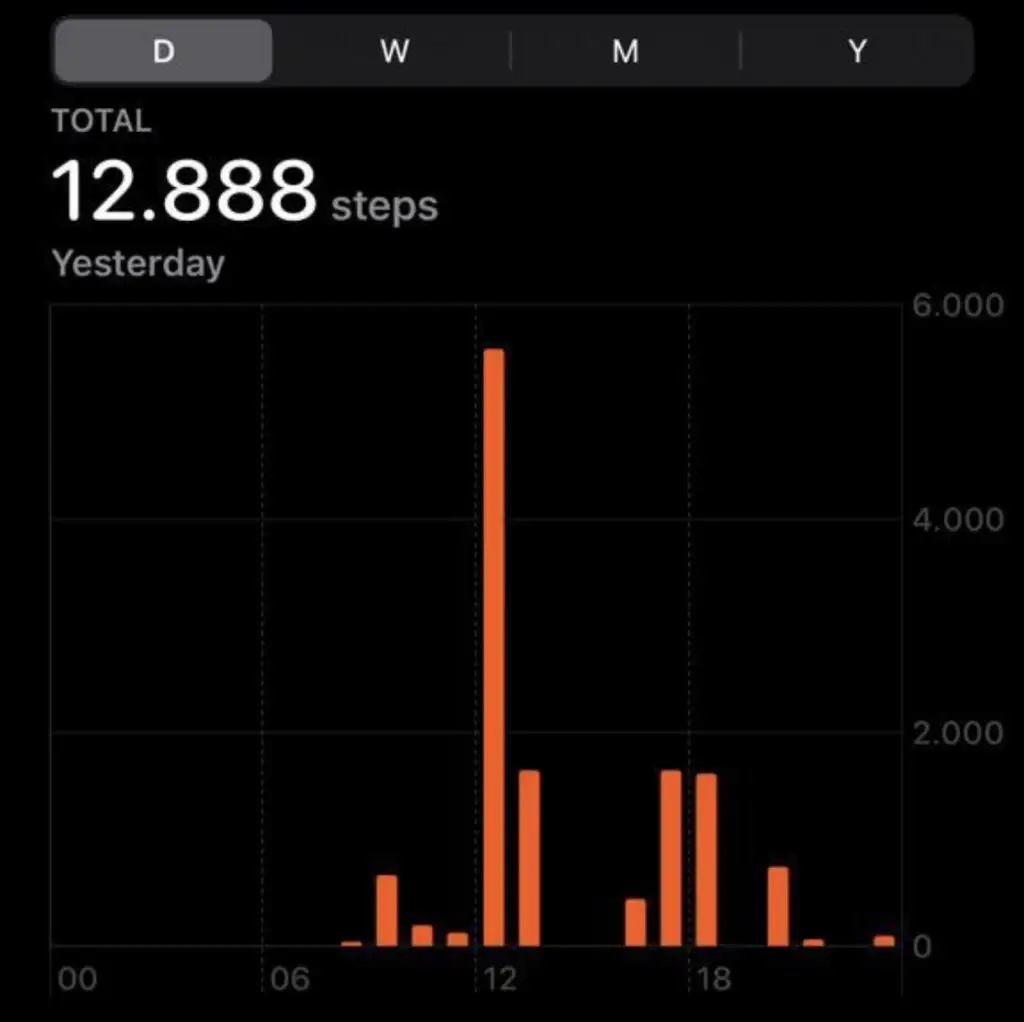Screen dimensions: 1024x1022
Task: Select the D day view segment
Action: pyautogui.click(x=163, y=51)
